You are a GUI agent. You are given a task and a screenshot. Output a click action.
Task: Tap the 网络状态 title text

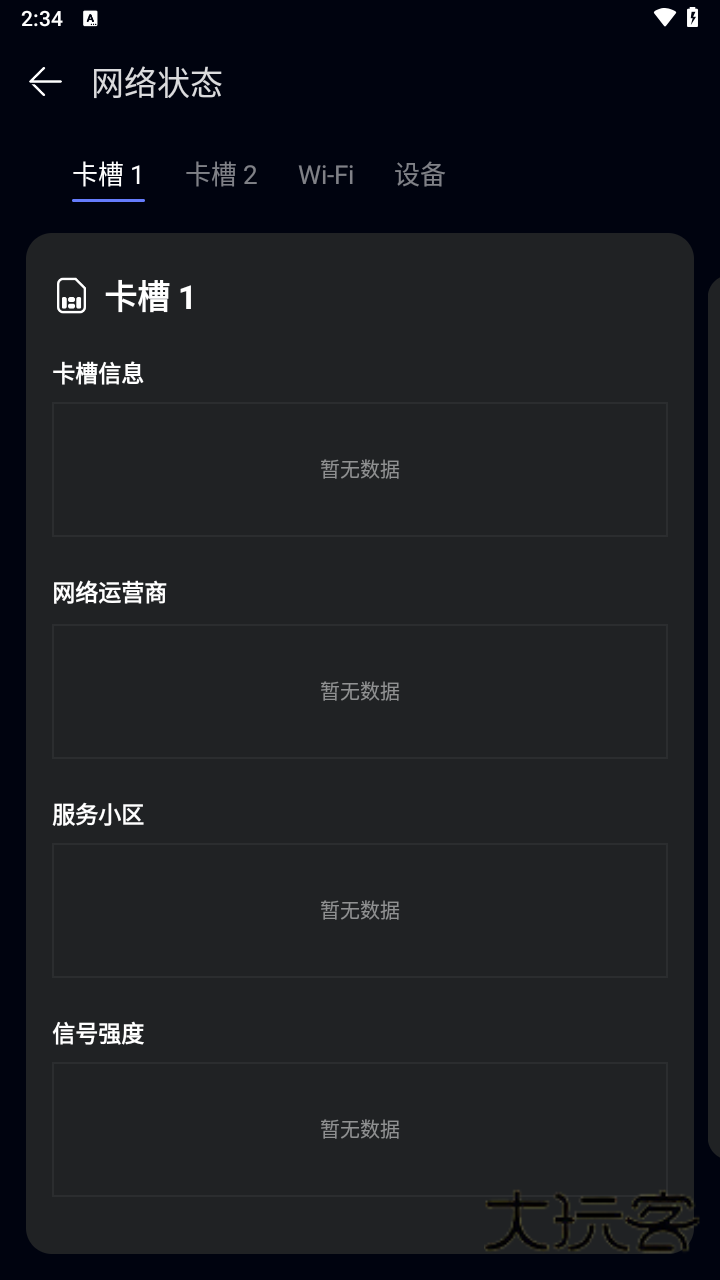click(157, 83)
